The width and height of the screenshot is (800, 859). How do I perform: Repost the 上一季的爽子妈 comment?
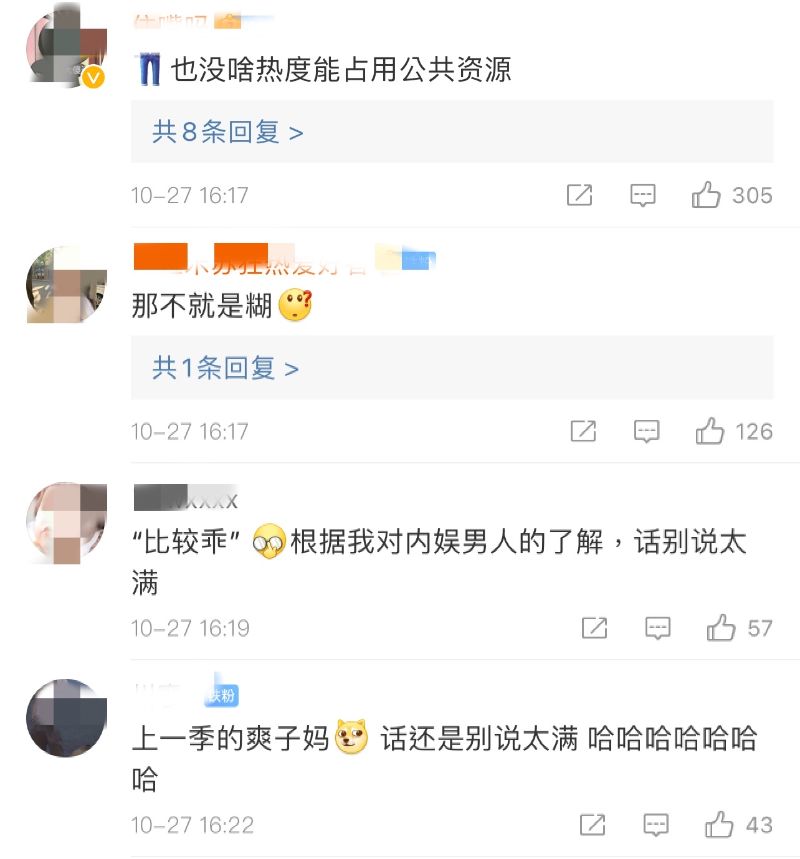click(593, 825)
